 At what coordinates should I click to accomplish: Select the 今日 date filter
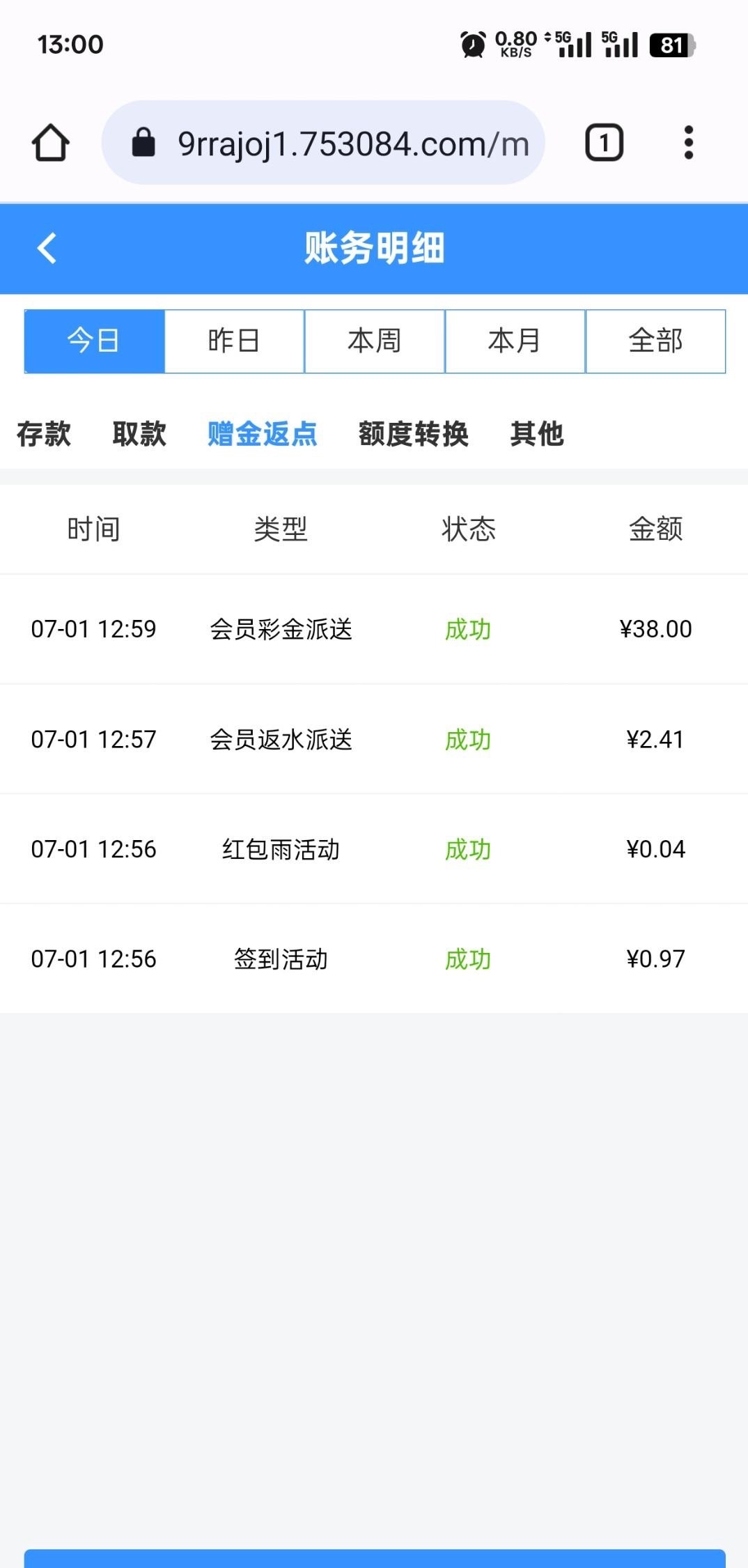pos(94,341)
